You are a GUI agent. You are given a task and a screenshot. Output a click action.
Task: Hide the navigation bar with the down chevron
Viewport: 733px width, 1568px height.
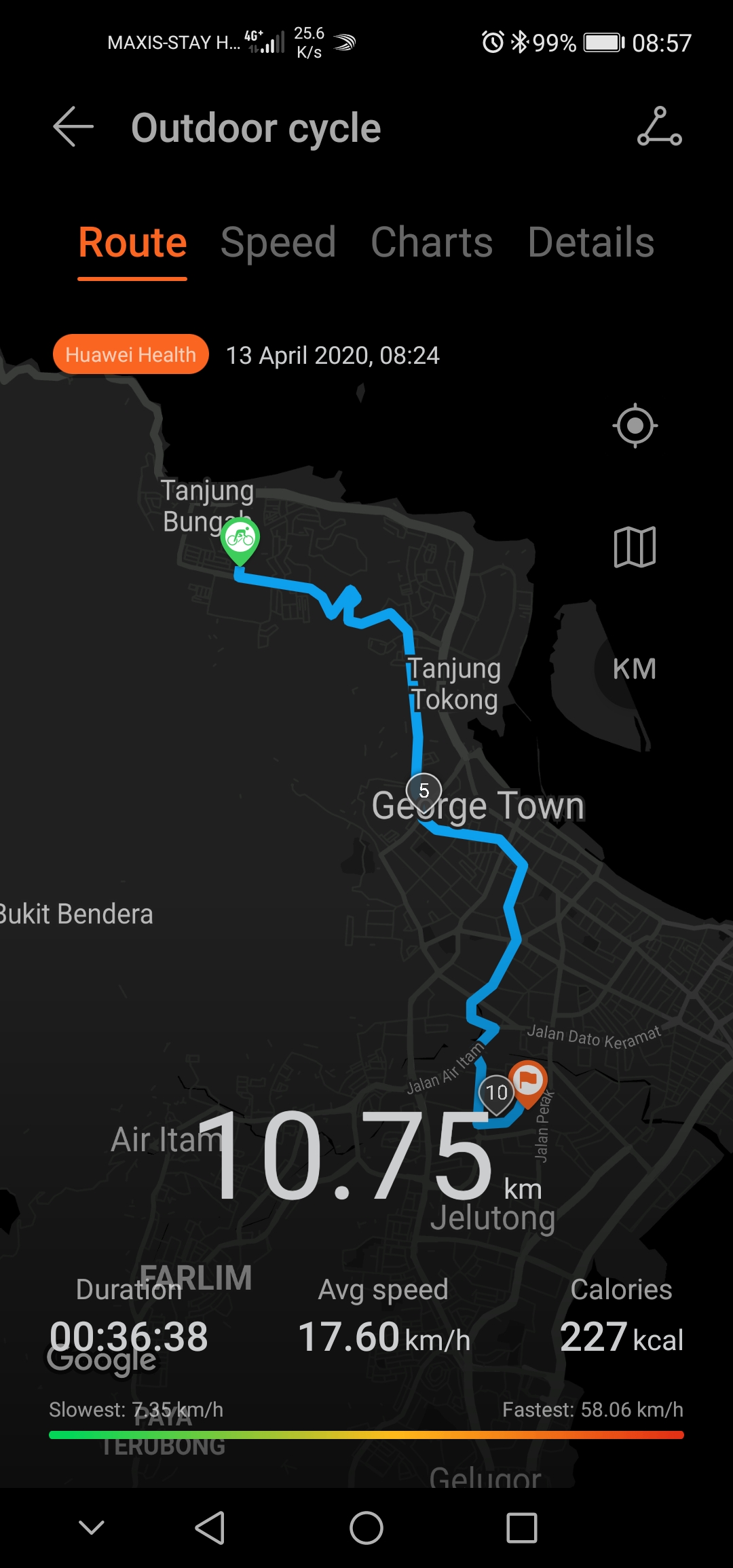[x=92, y=1528]
